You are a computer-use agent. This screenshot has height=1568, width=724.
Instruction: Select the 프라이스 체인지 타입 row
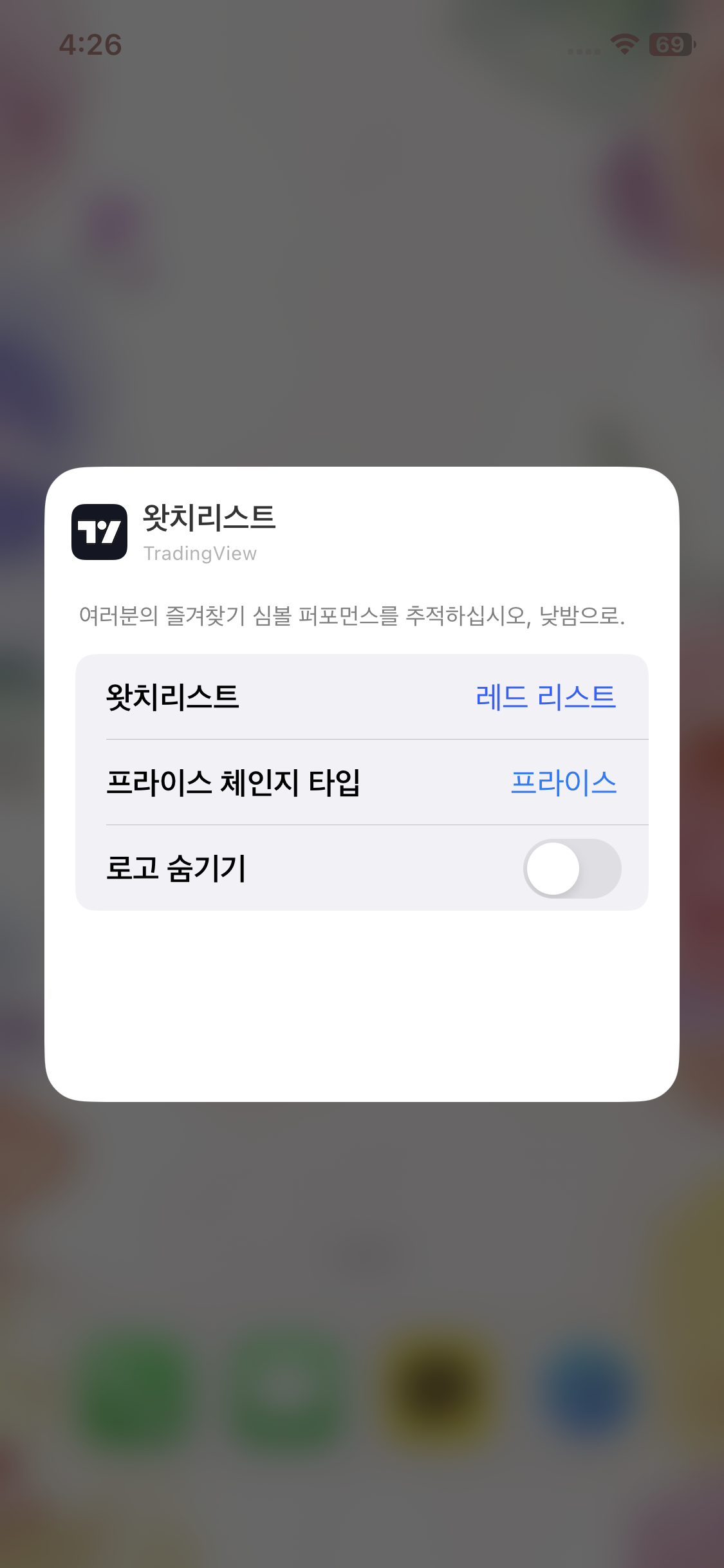click(360, 784)
